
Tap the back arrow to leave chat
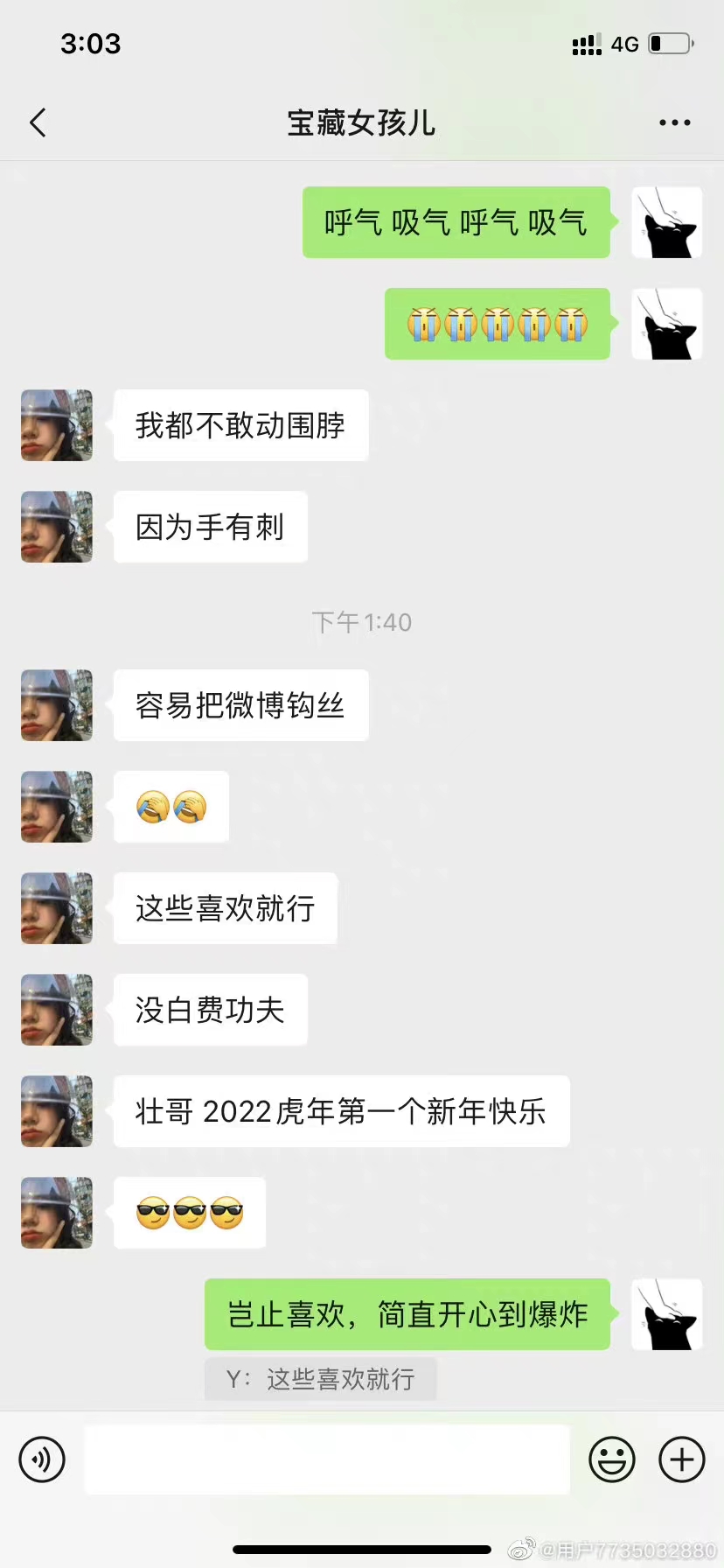37,122
